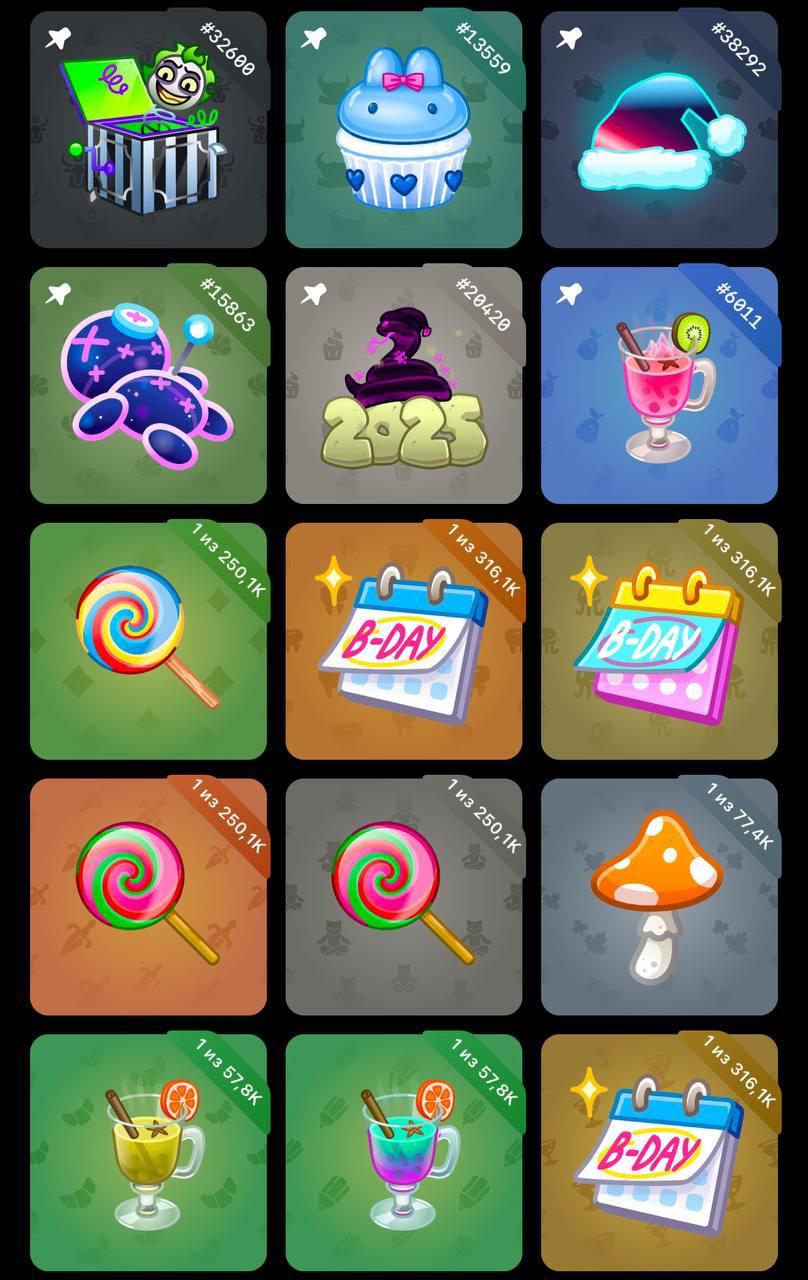
Task: Open the pink kiwi drink gift #6011
Action: click(659, 385)
